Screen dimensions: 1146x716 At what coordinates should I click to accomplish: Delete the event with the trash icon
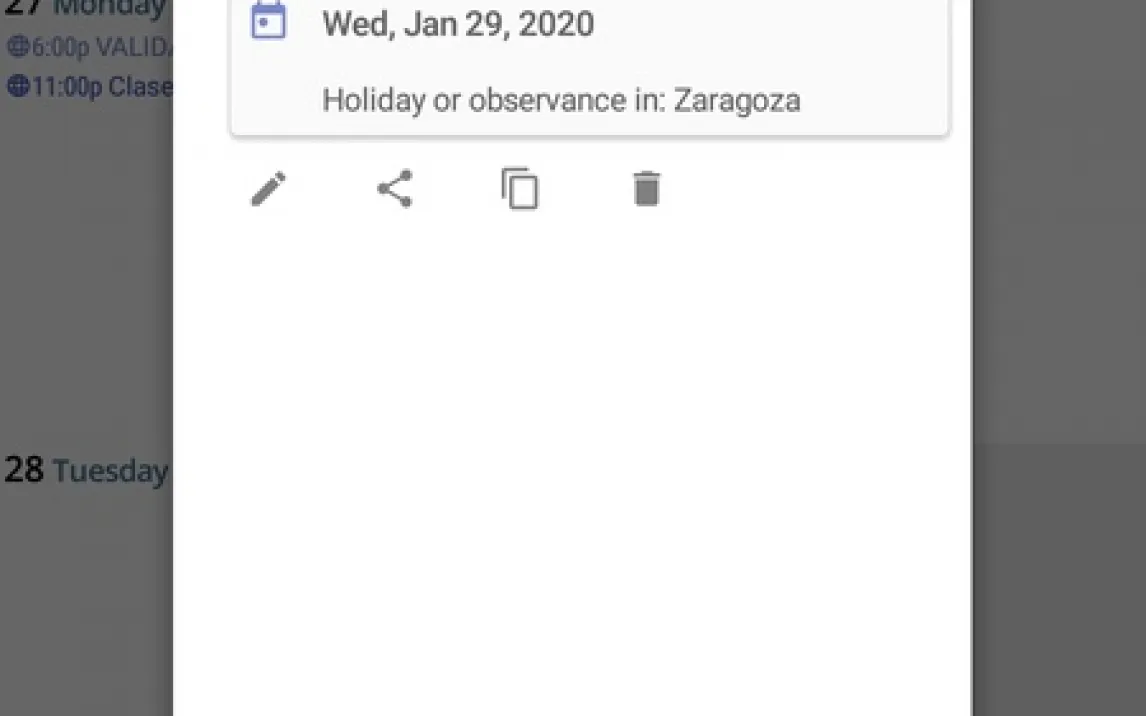tap(646, 189)
